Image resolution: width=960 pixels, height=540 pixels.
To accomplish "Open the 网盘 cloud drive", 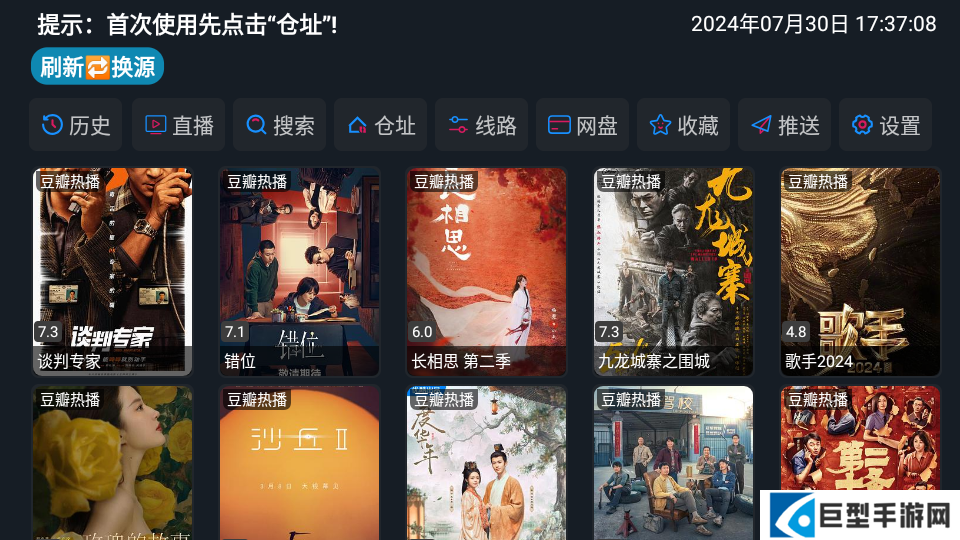I will click(583, 125).
